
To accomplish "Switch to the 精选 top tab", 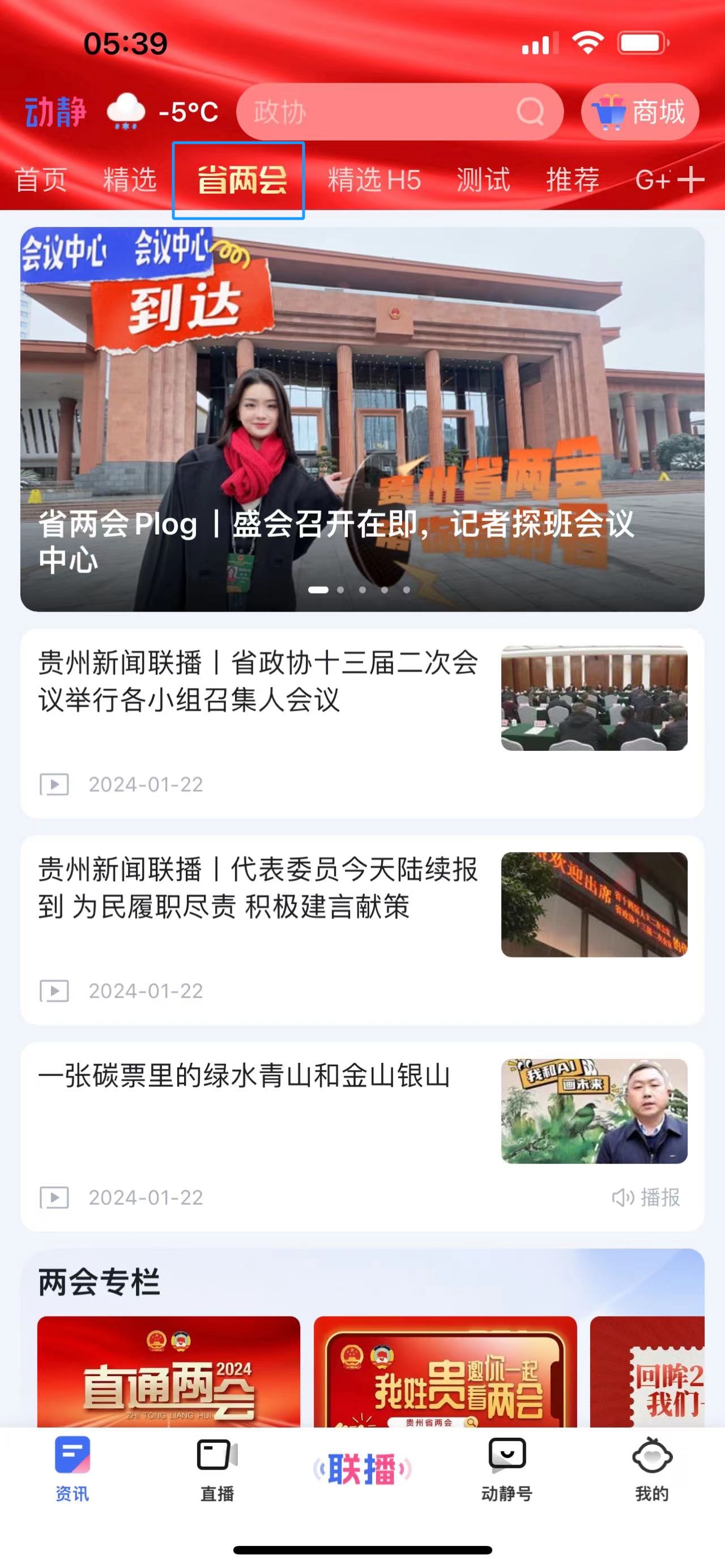I will [x=130, y=180].
